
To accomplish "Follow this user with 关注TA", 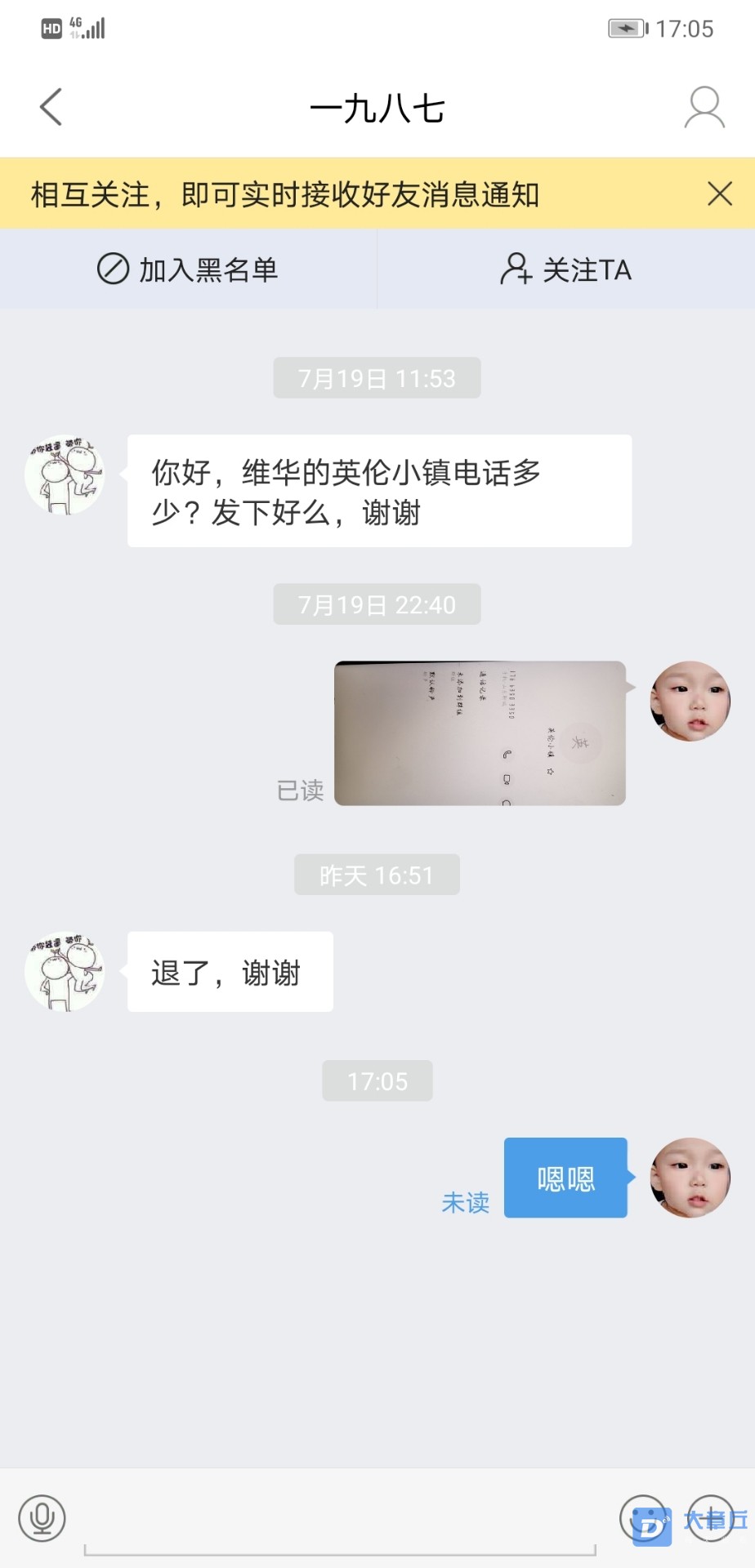I will tap(565, 269).
